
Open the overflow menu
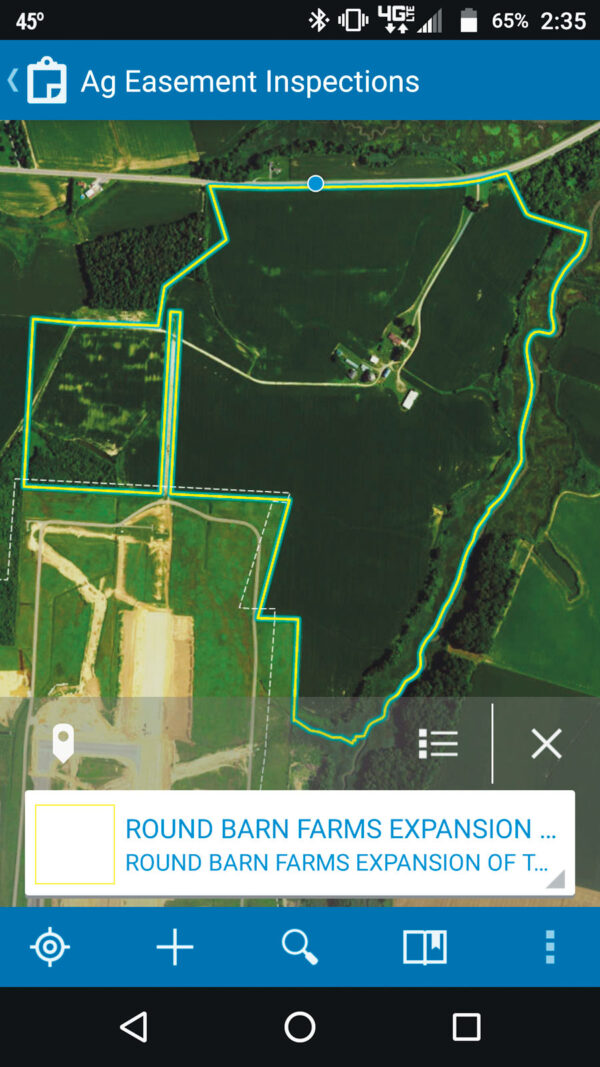click(549, 946)
